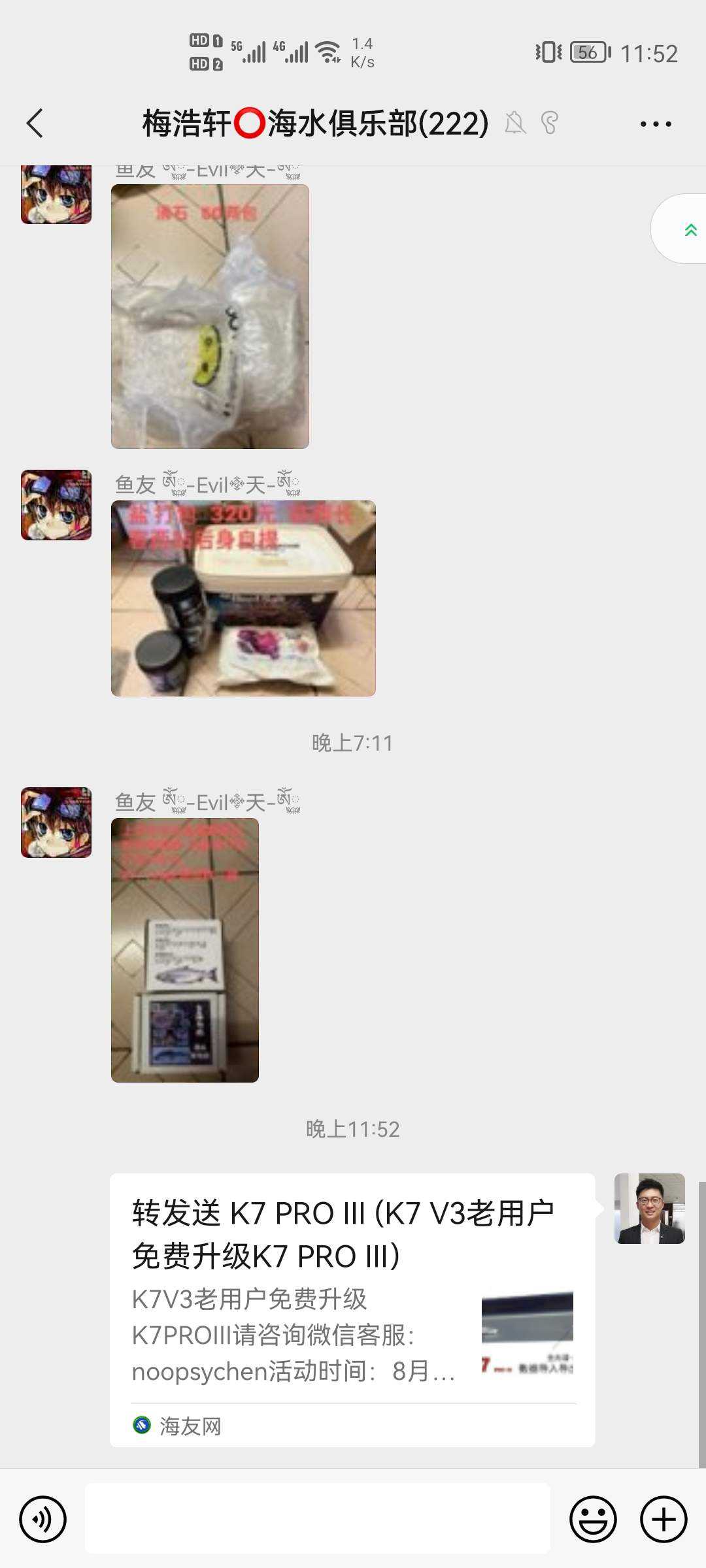Open the K7 PRO III shared link card
The width and height of the screenshot is (706, 1568).
(x=352, y=1309)
